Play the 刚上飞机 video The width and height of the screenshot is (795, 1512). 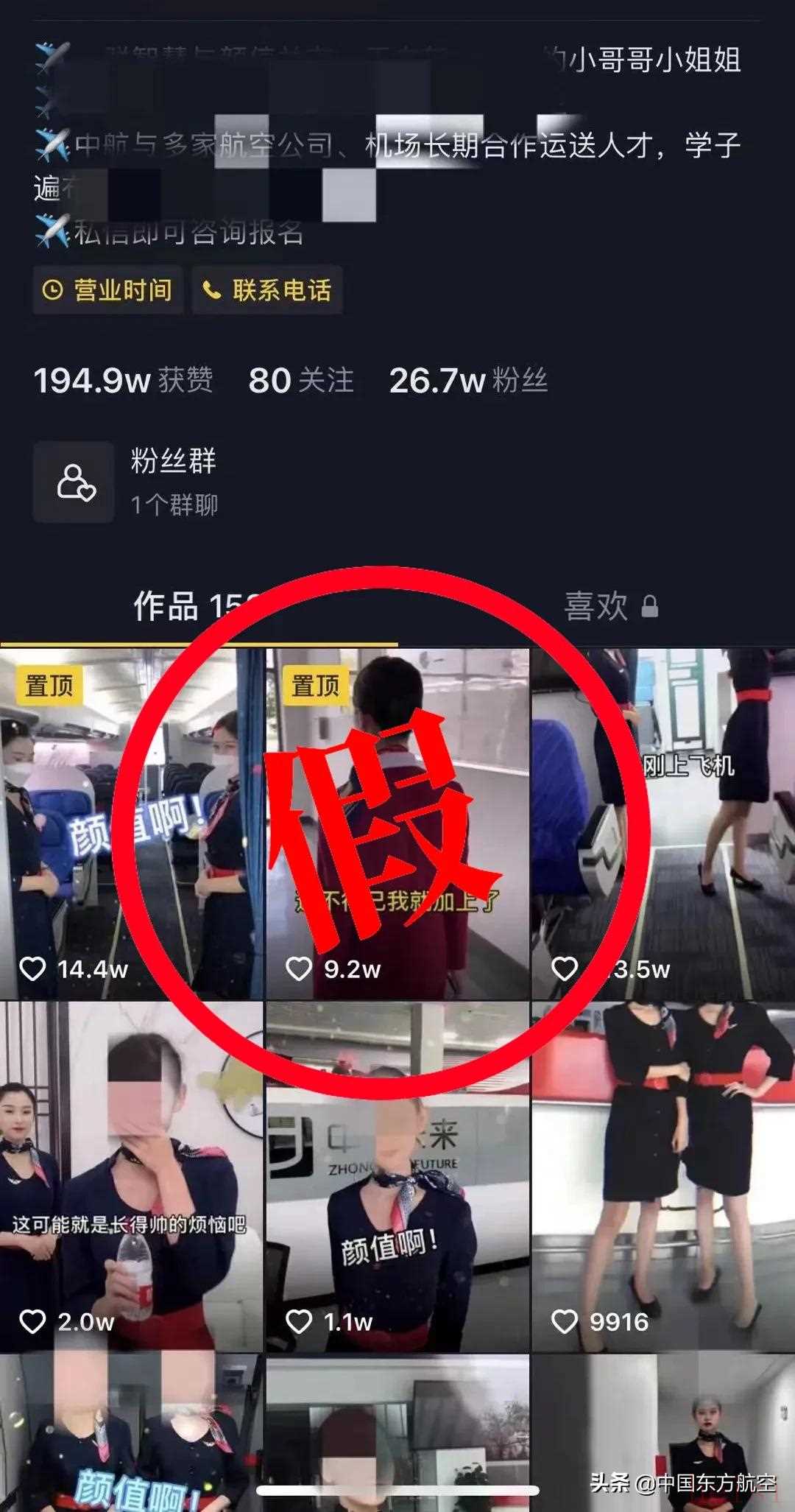click(x=663, y=823)
